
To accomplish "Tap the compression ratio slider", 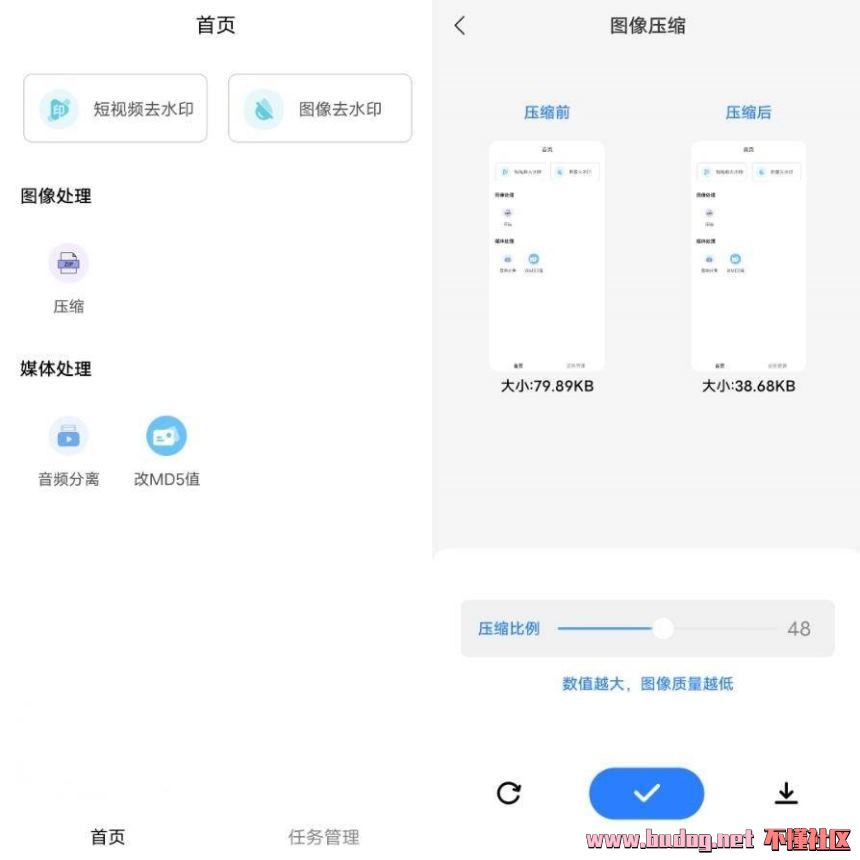I will pyautogui.click(x=662, y=628).
